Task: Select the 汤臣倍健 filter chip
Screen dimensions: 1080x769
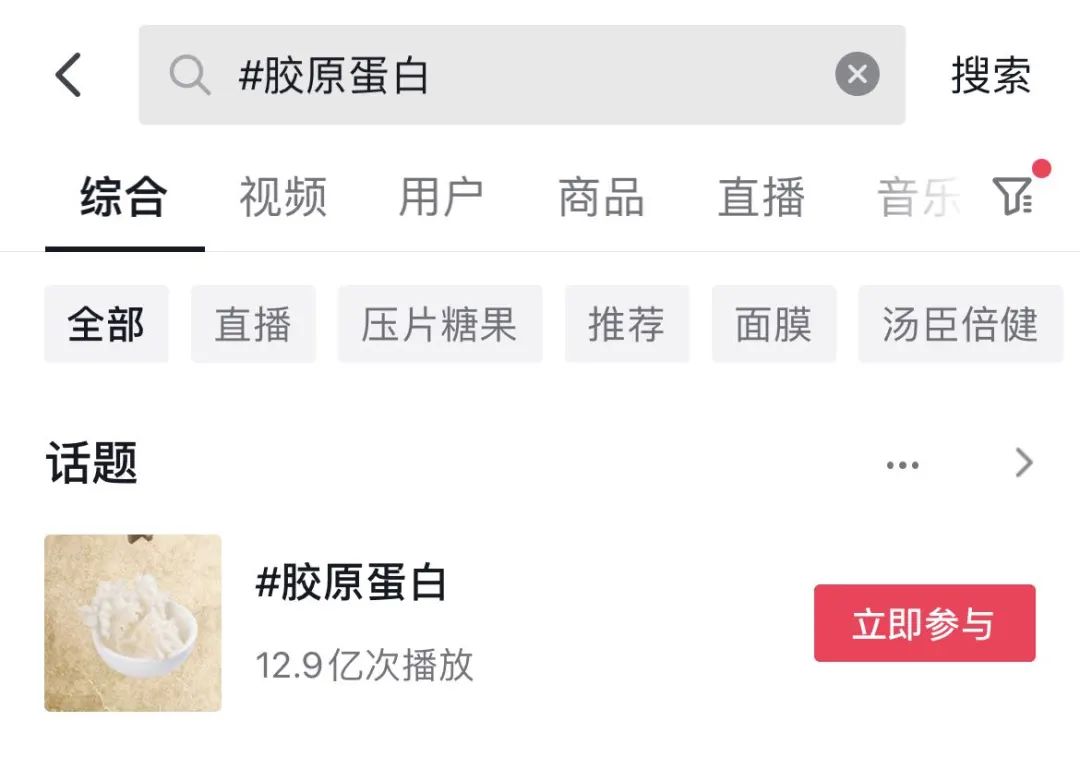Action: click(960, 324)
